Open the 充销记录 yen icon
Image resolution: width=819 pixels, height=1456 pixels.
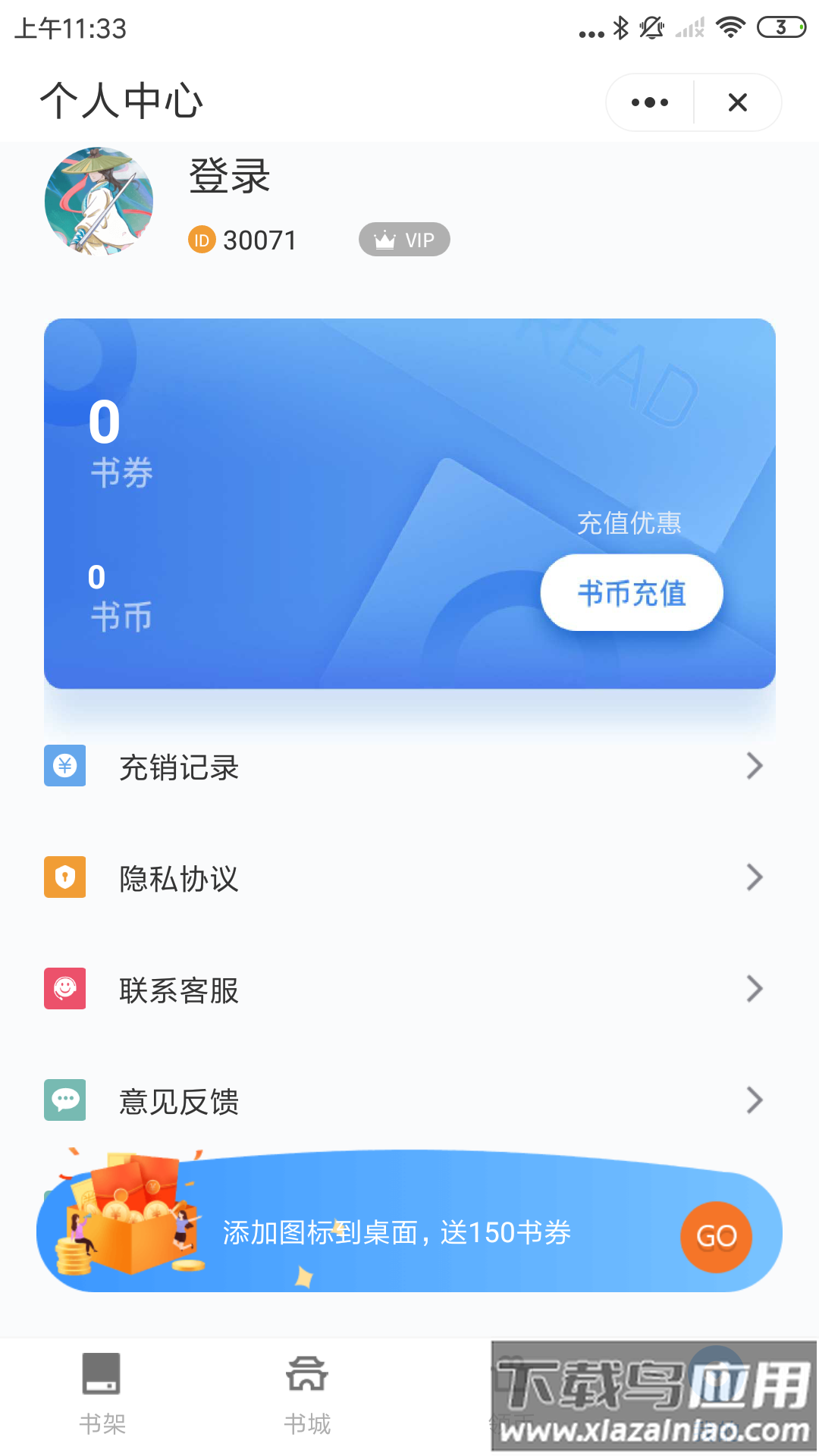[64, 767]
